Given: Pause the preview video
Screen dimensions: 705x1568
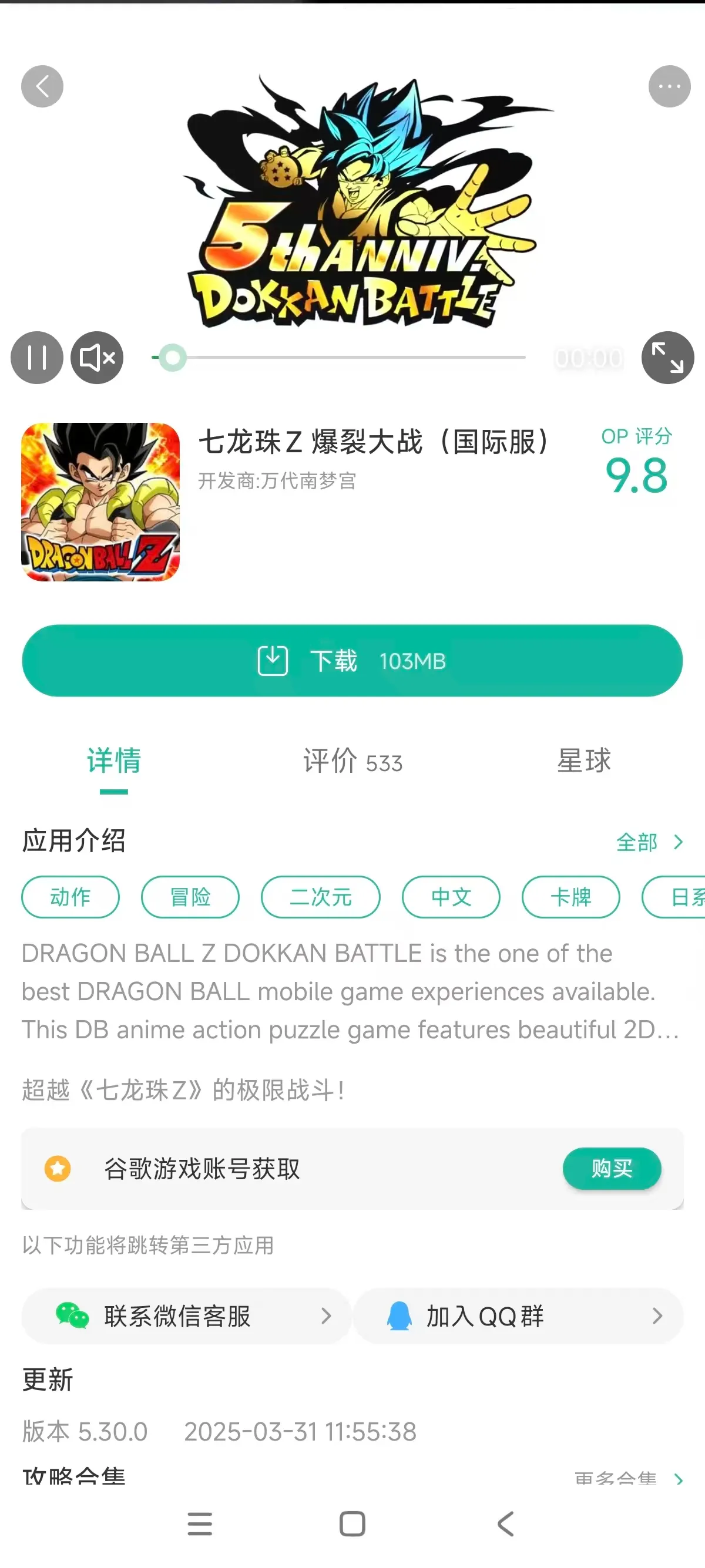Looking at the screenshot, I should 37,358.
